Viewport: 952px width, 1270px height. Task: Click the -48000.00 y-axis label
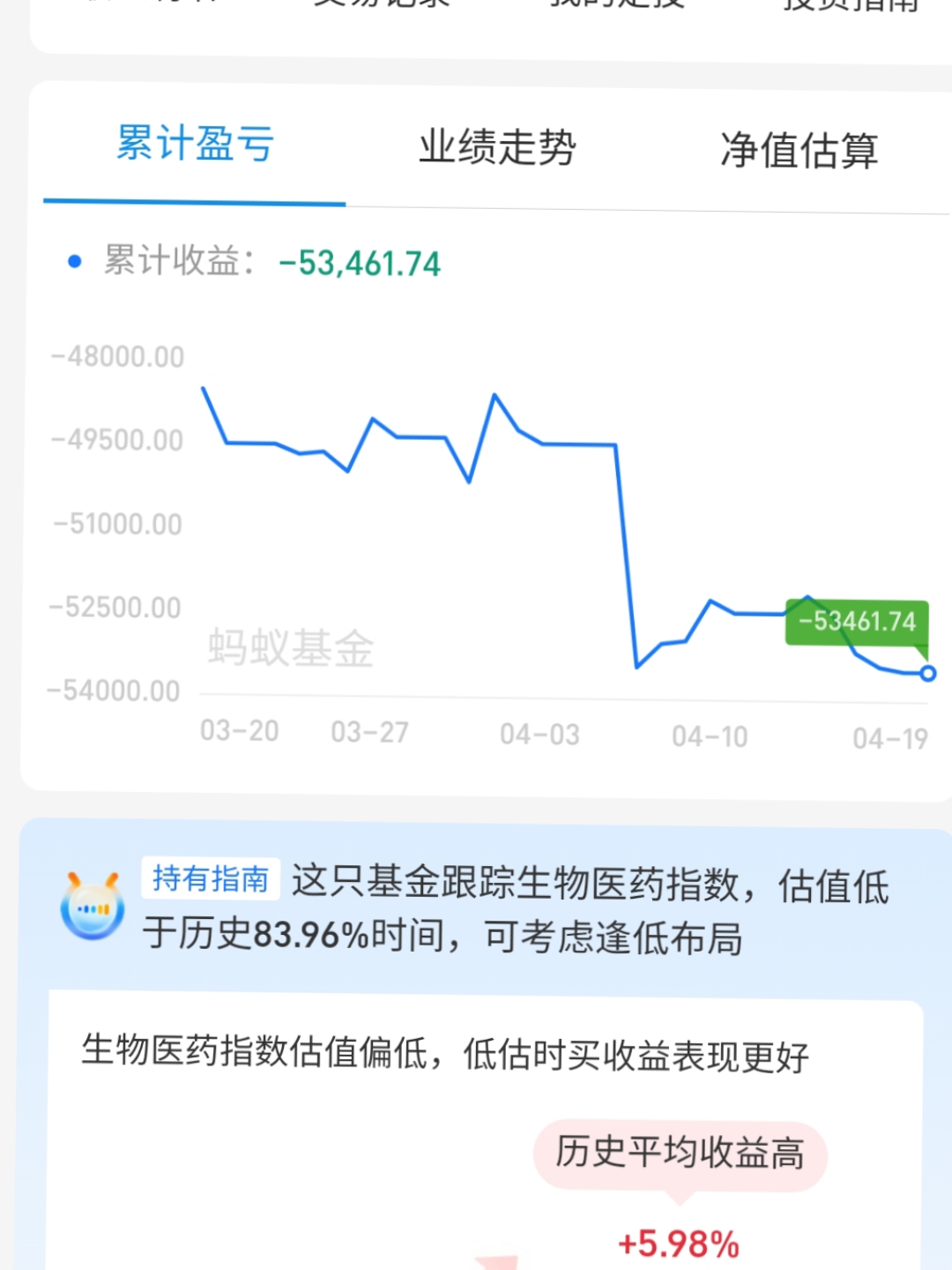(115, 355)
